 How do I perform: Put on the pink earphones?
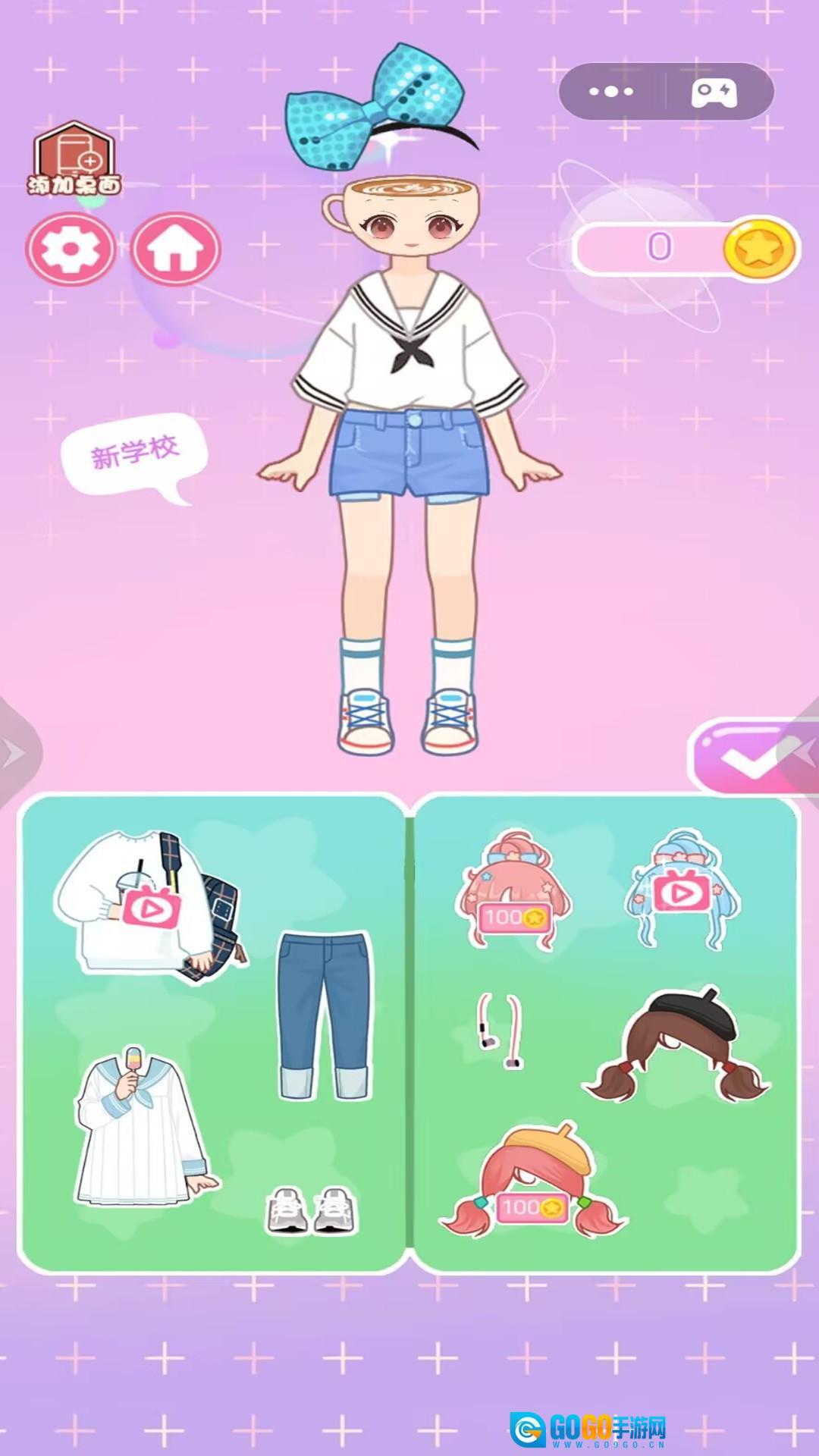coord(499,1030)
